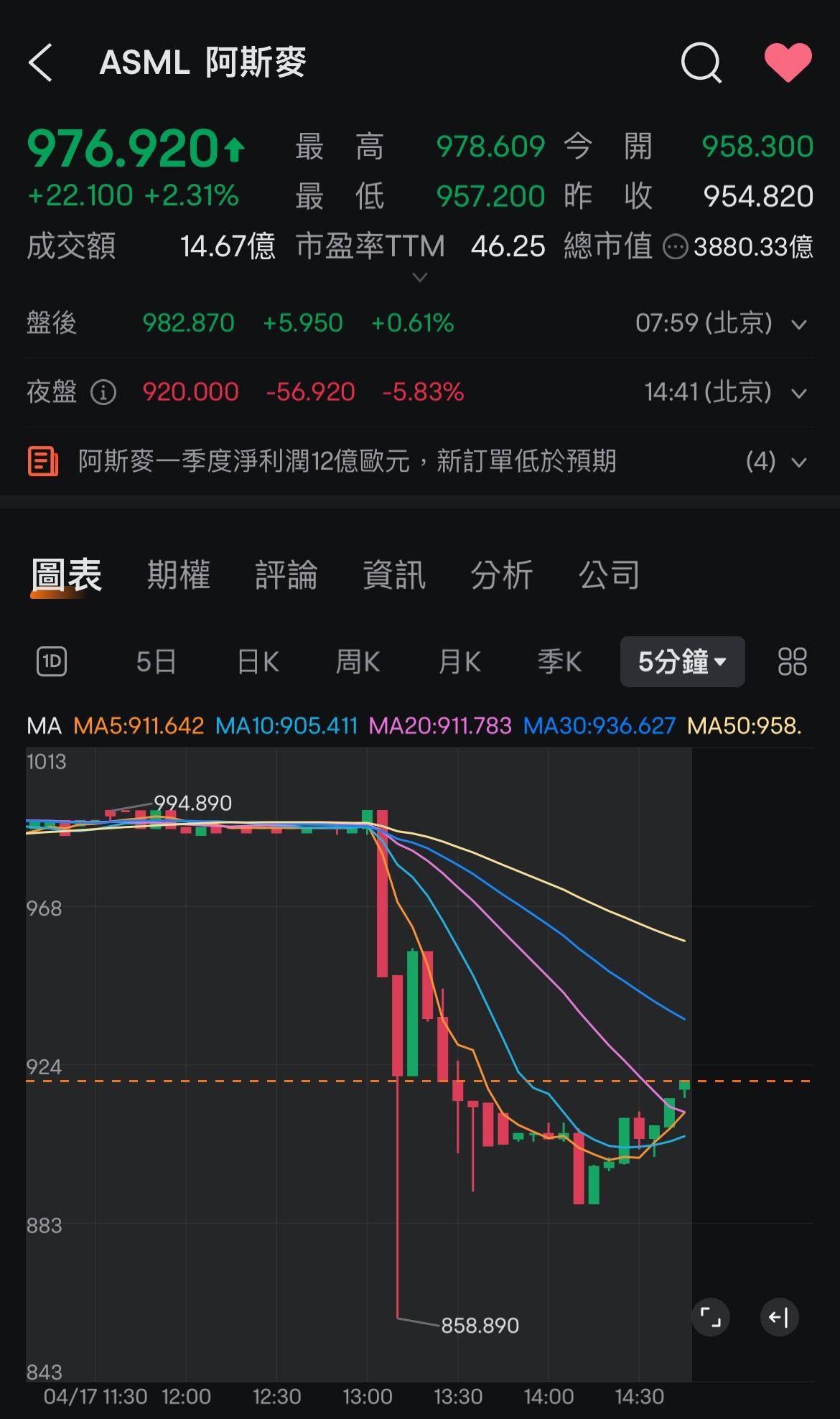This screenshot has width=840, height=1419.
Task: Expand the 夜盤 overnight row
Action: tap(798, 393)
